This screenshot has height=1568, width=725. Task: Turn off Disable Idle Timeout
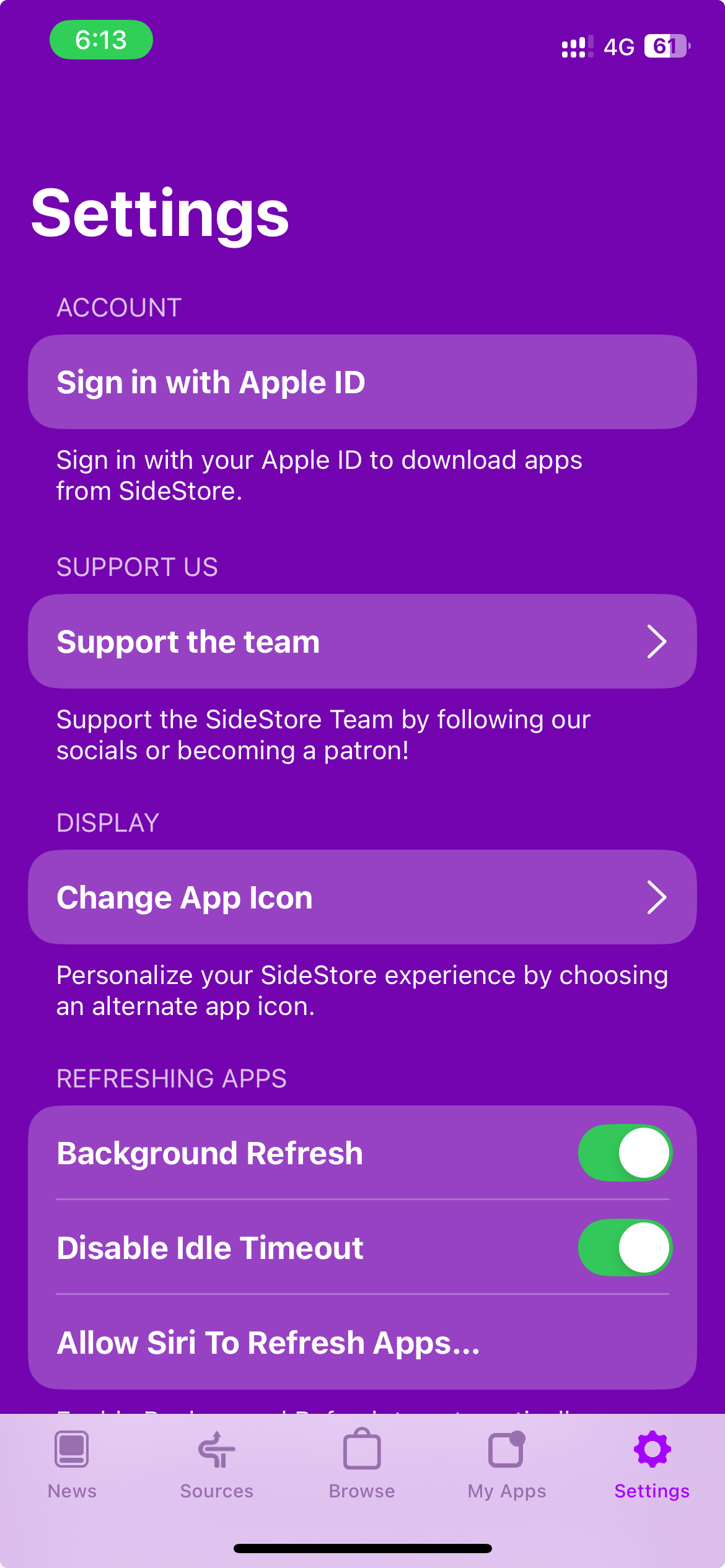click(625, 1248)
